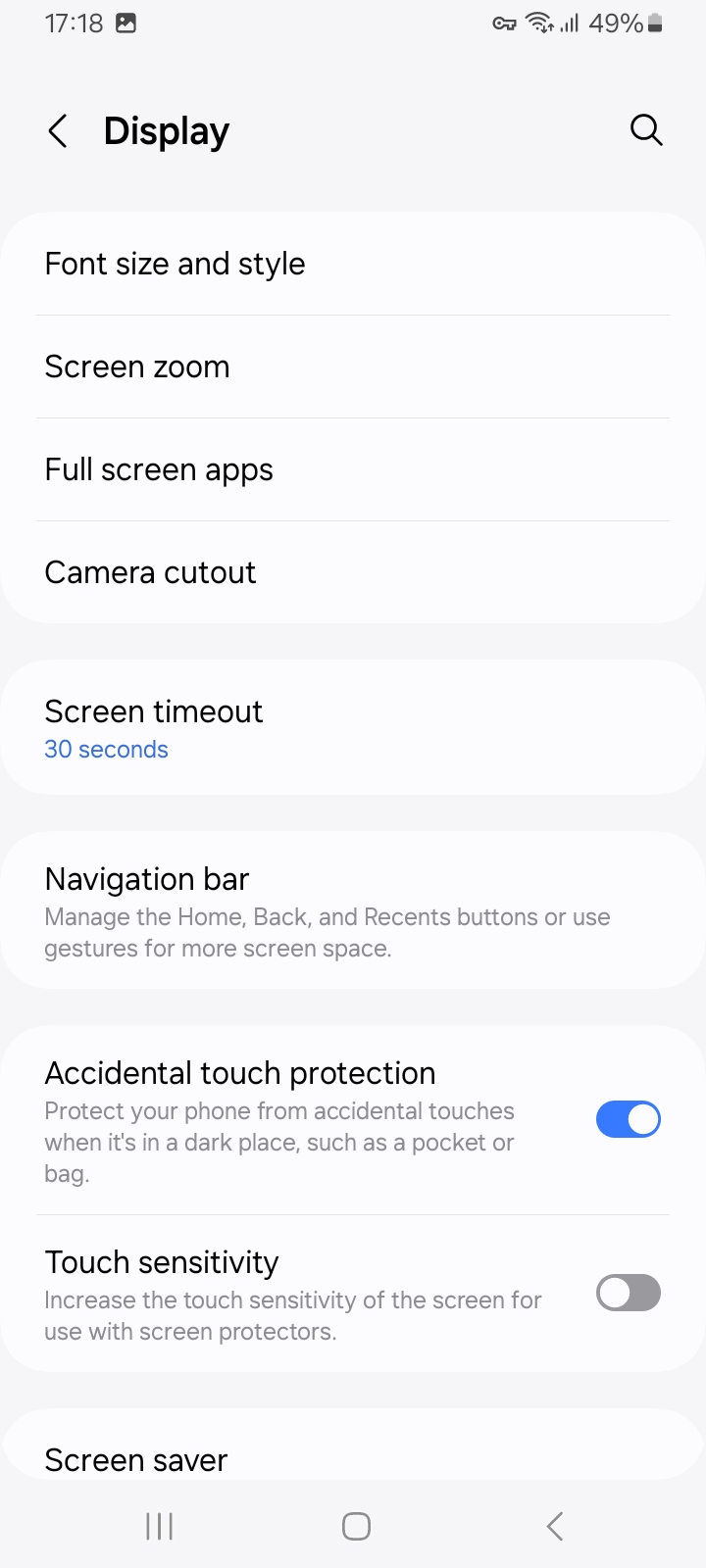Open Screen zoom settings

coord(353,367)
